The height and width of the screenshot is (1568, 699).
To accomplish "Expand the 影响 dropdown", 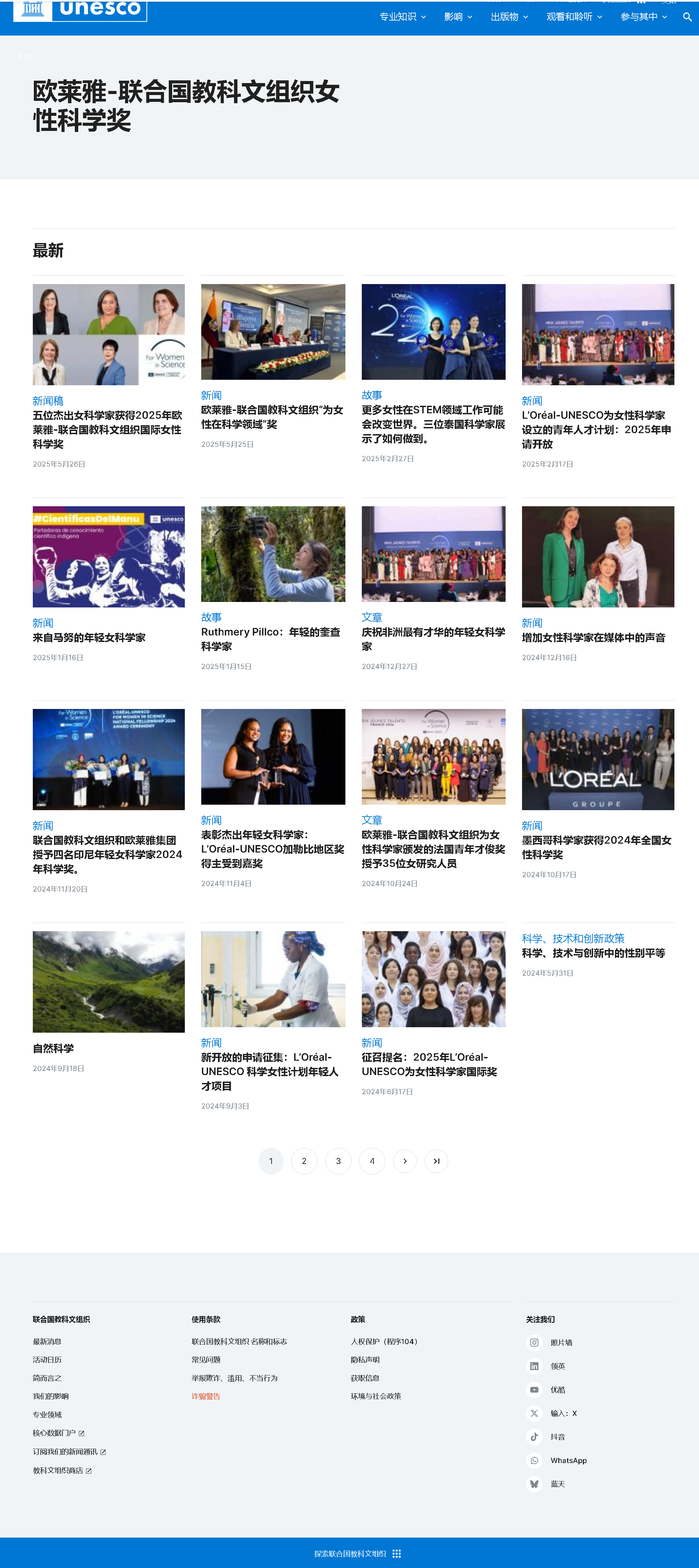I will (457, 17).
